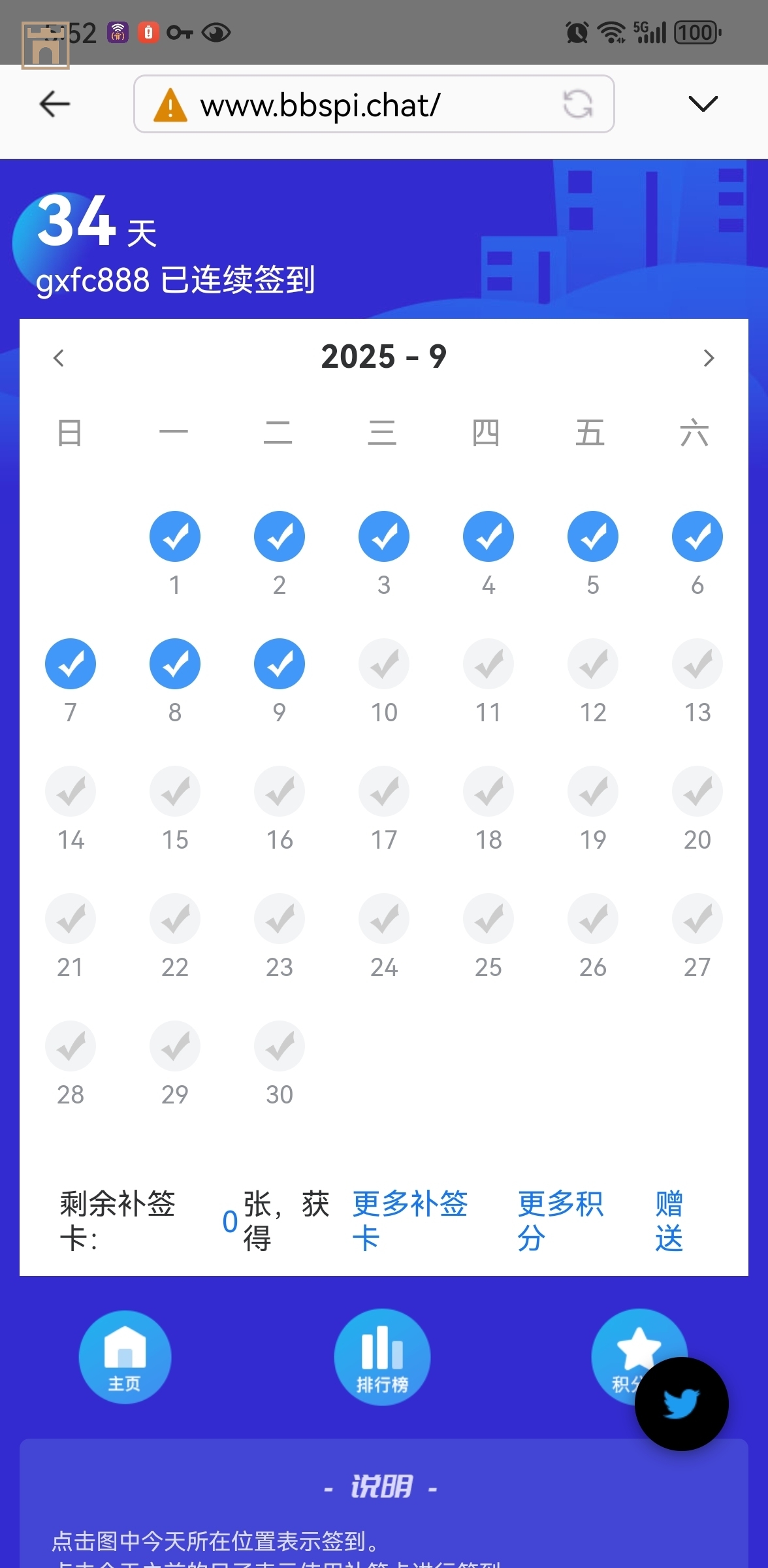This screenshot has width=768, height=1568.
Task: Tap the floating Twitter bird button
Action: (681, 1404)
